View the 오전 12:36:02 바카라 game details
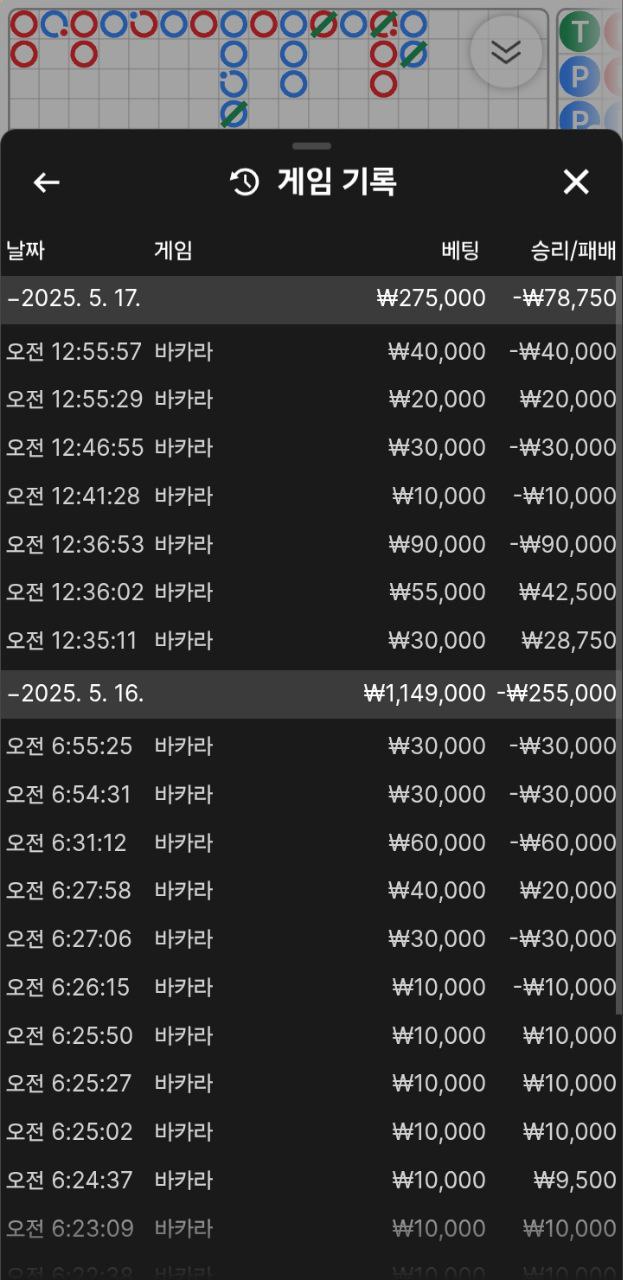 310,592
